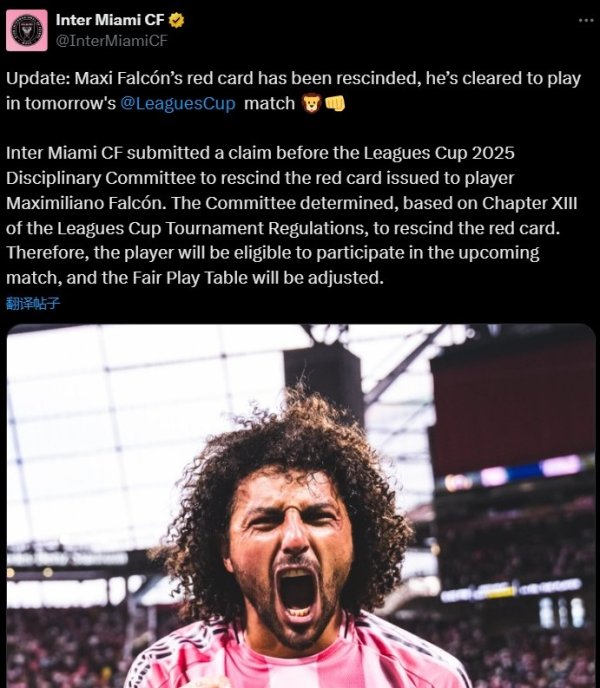Open the Maxi Falcón photo

(300, 510)
